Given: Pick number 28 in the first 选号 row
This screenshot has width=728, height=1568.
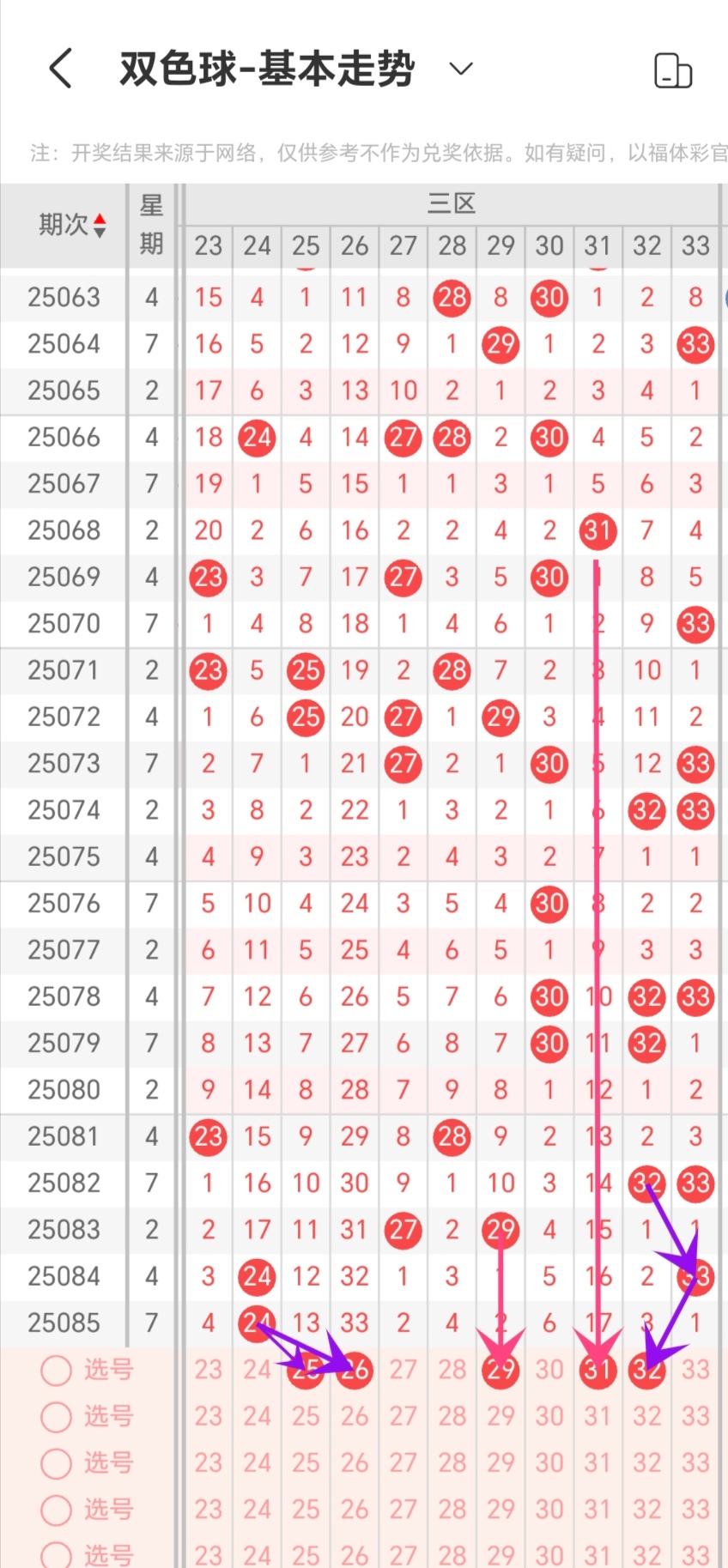Looking at the screenshot, I should click(452, 1370).
